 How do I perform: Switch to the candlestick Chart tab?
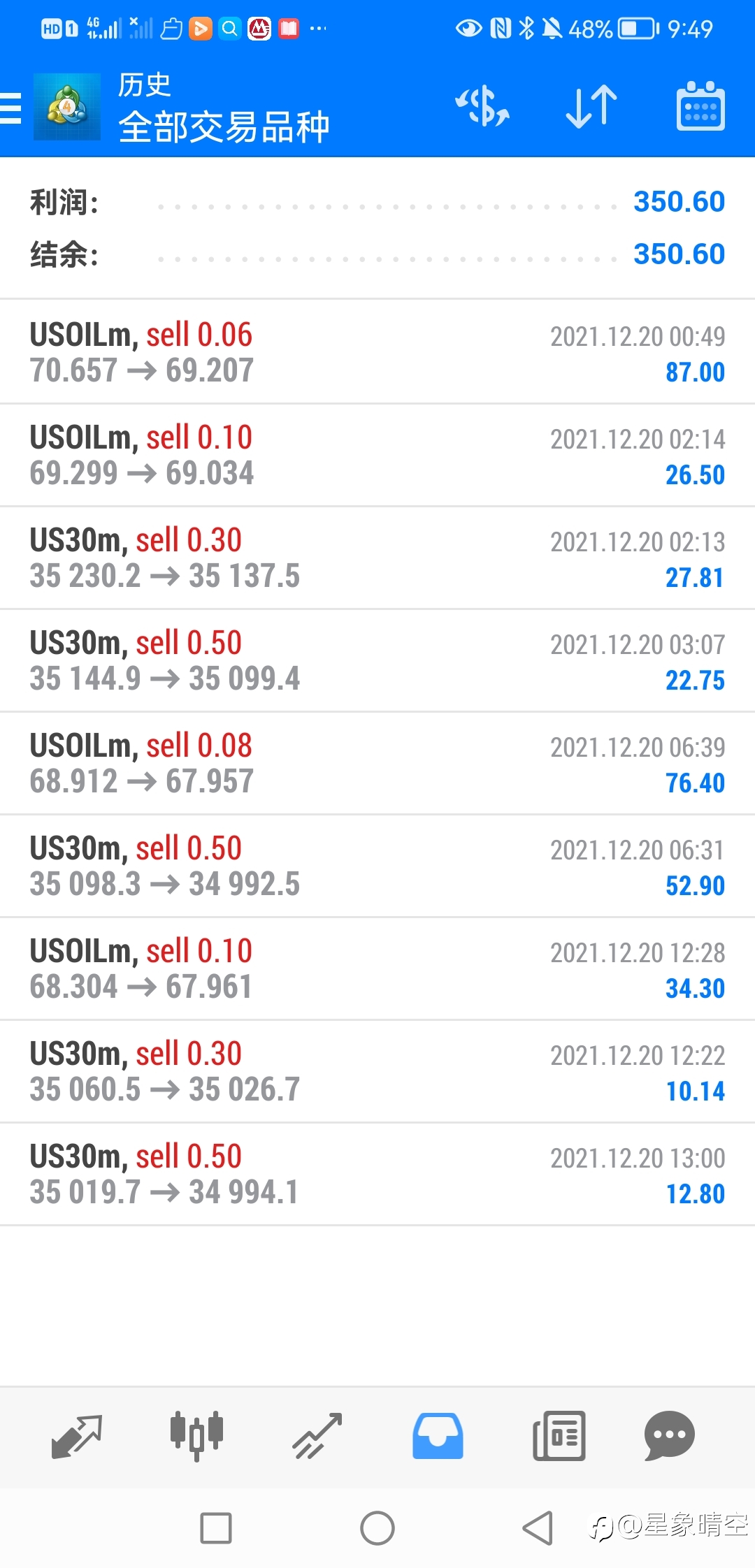(197, 1437)
